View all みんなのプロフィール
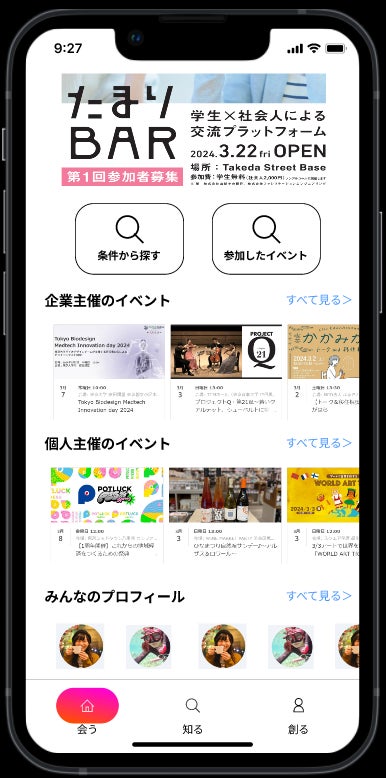This screenshot has height=778, width=386. click(319, 595)
